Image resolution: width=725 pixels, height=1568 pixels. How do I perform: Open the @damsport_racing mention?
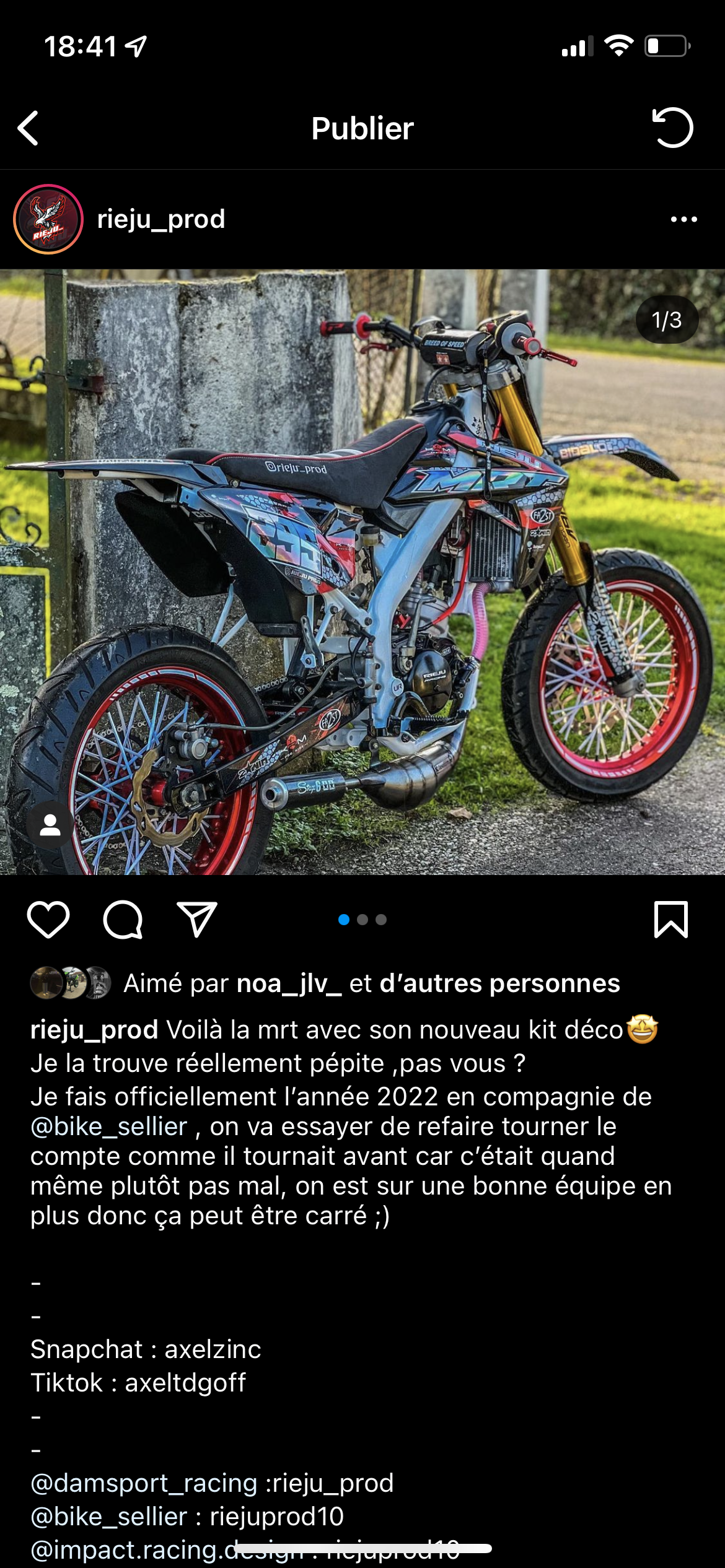point(144,1483)
